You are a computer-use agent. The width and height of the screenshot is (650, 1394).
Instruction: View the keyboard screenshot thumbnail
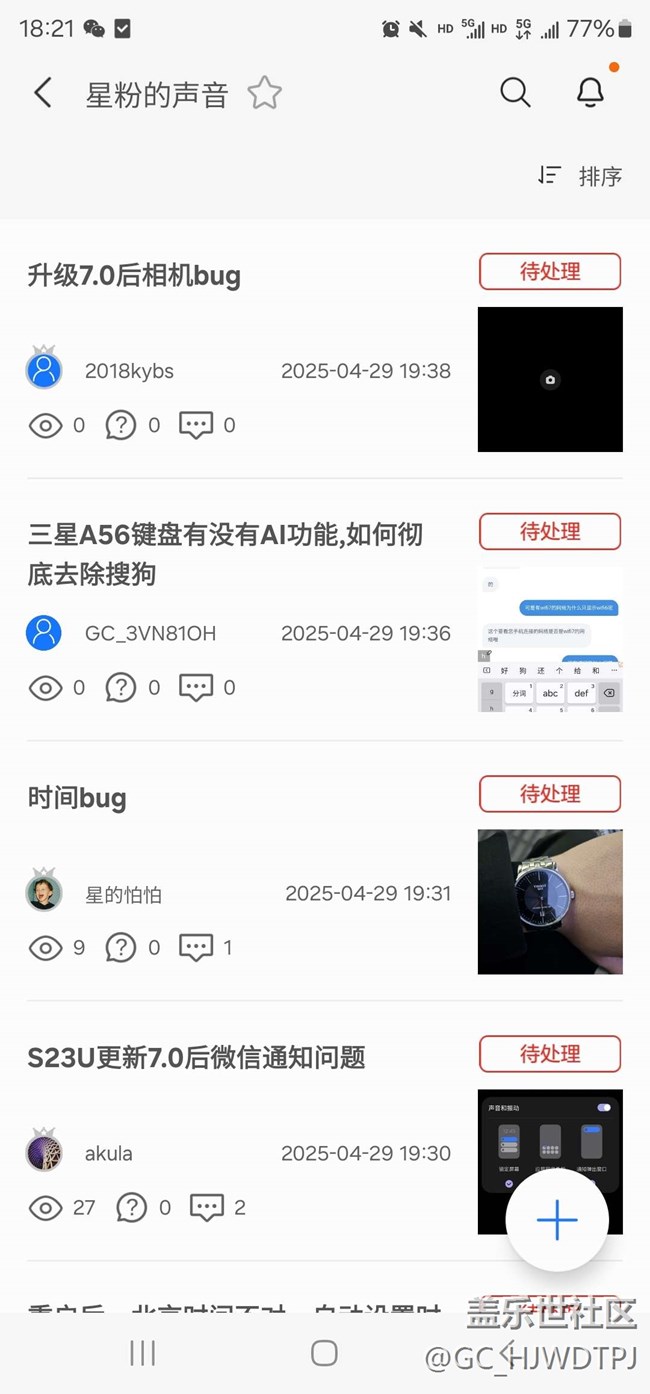pyautogui.click(x=550, y=640)
